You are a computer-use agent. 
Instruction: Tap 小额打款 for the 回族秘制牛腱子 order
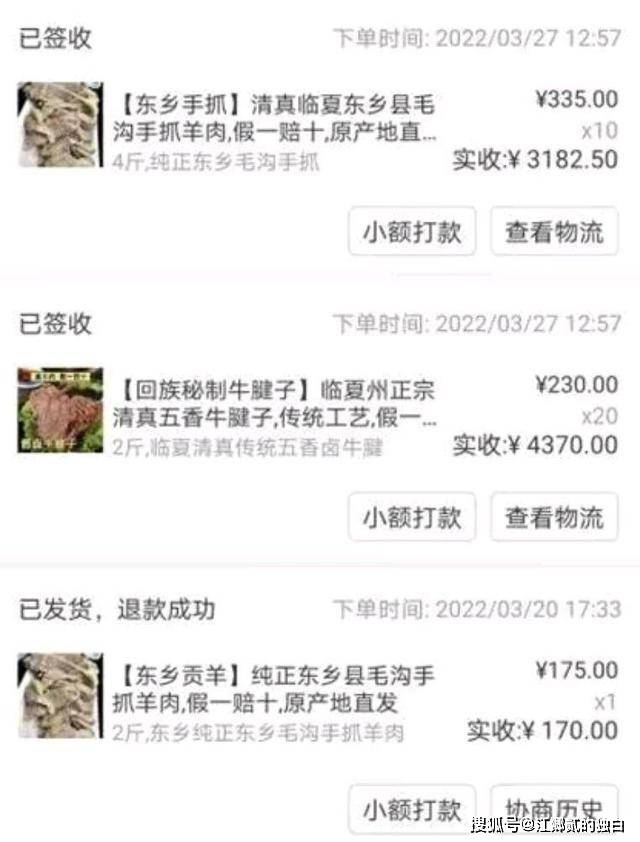[412, 517]
